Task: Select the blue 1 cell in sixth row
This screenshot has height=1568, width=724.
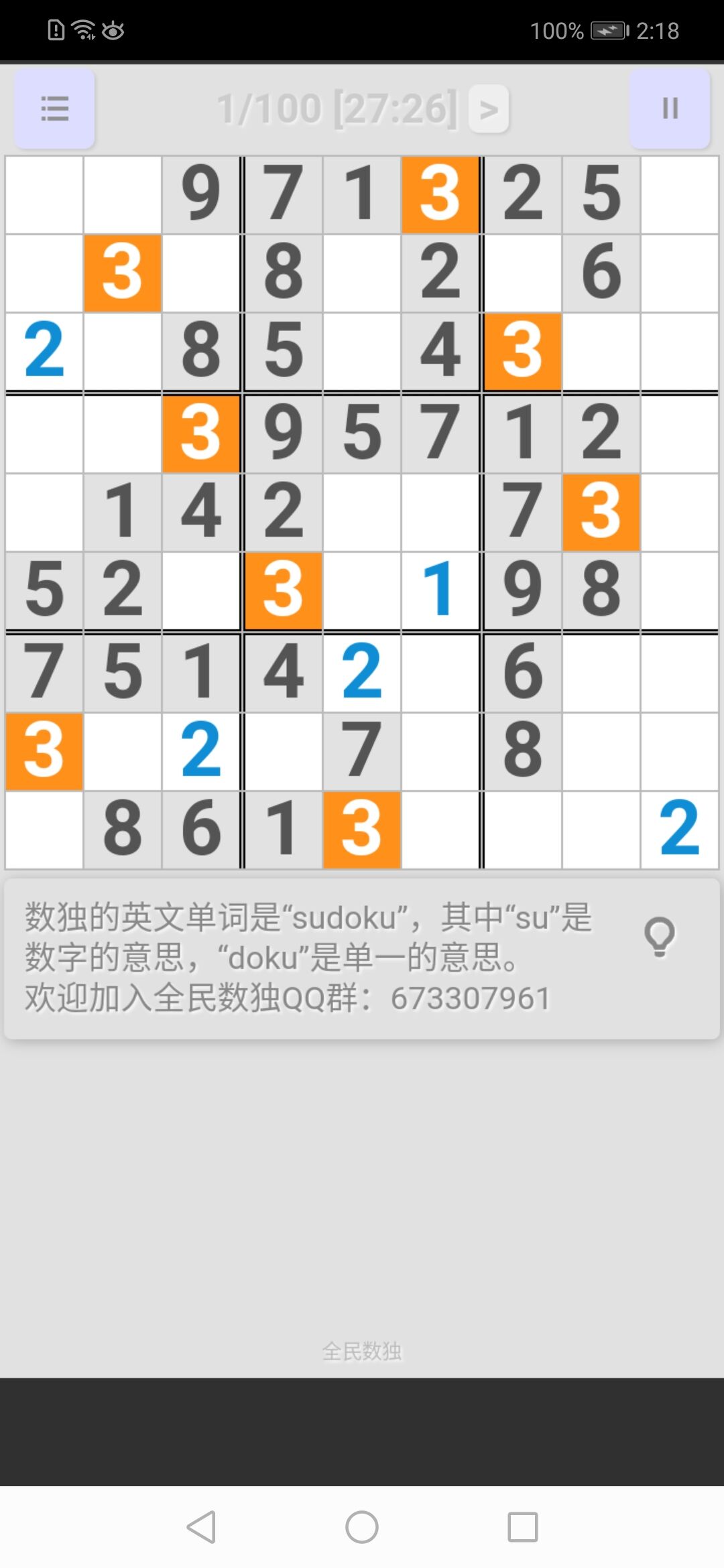Action: (440, 591)
